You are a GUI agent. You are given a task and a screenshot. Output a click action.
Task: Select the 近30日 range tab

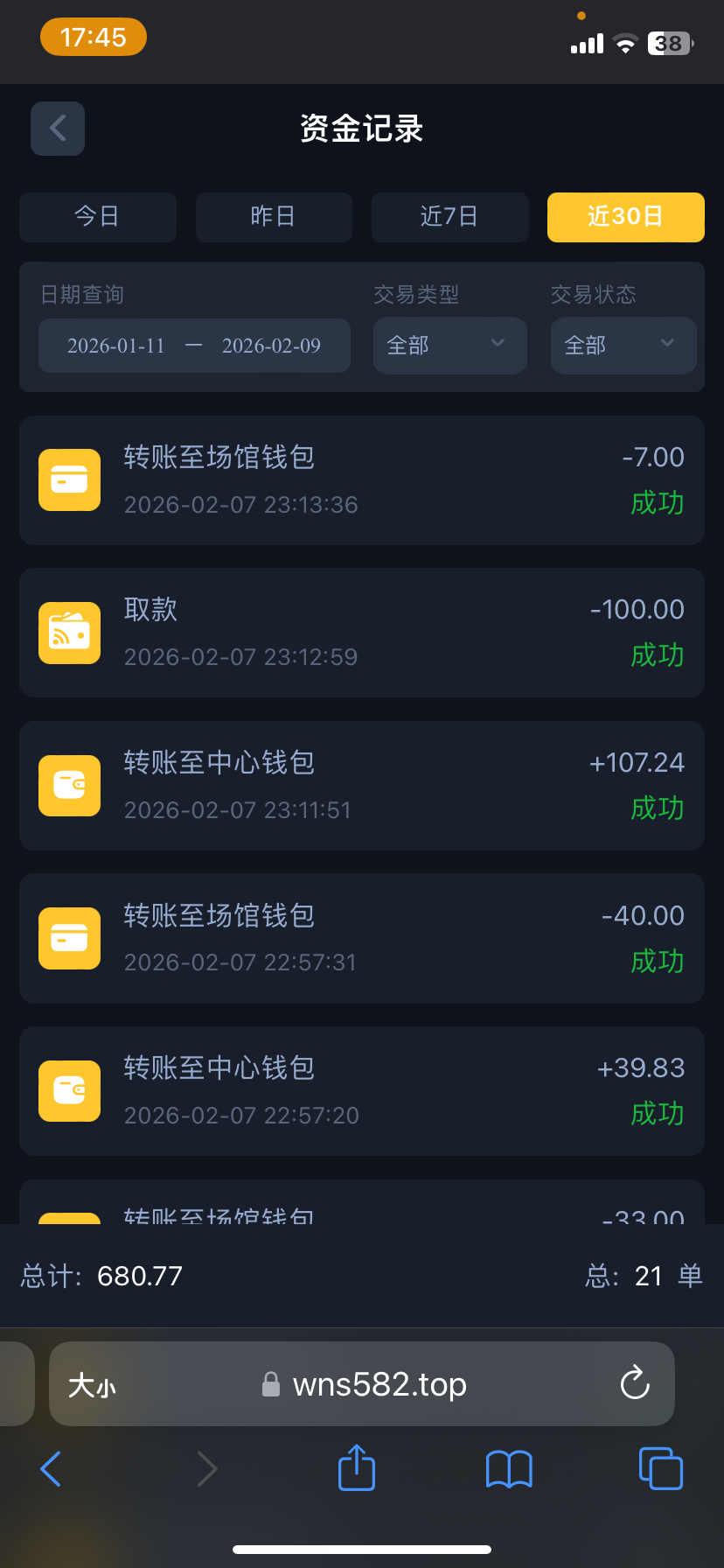625,217
